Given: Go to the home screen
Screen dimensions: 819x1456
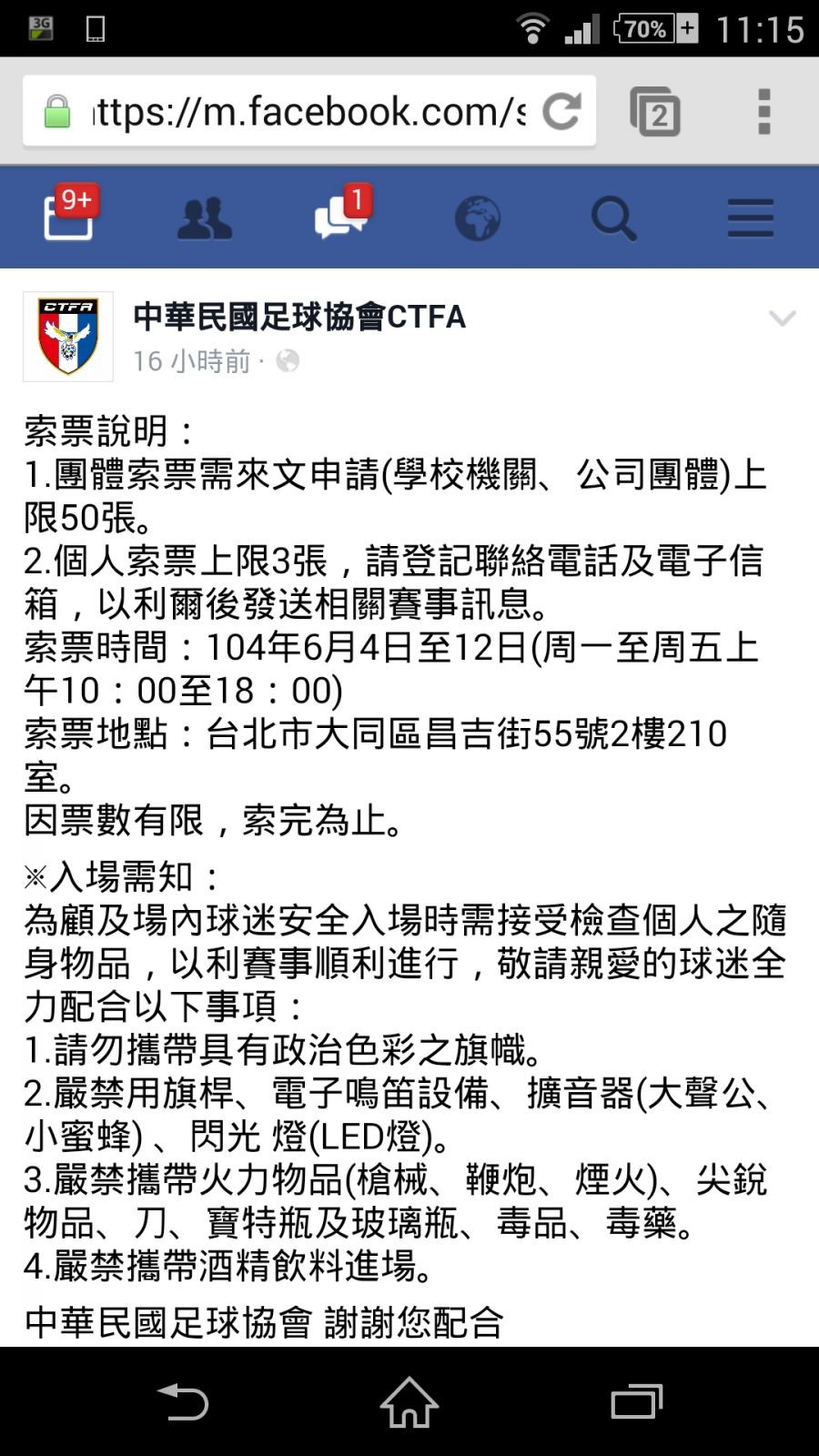Looking at the screenshot, I should coord(409,1402).
